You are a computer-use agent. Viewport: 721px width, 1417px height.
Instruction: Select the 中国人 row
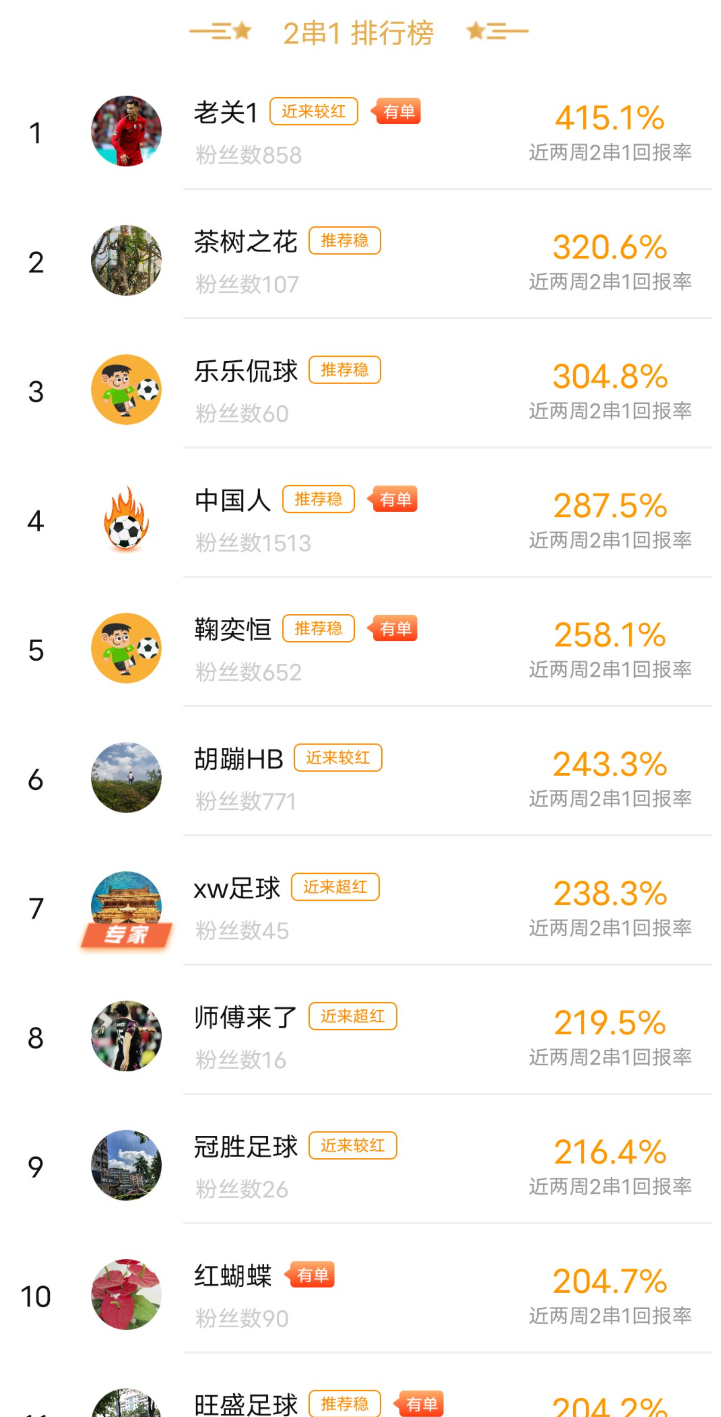[x=360, y=519]
